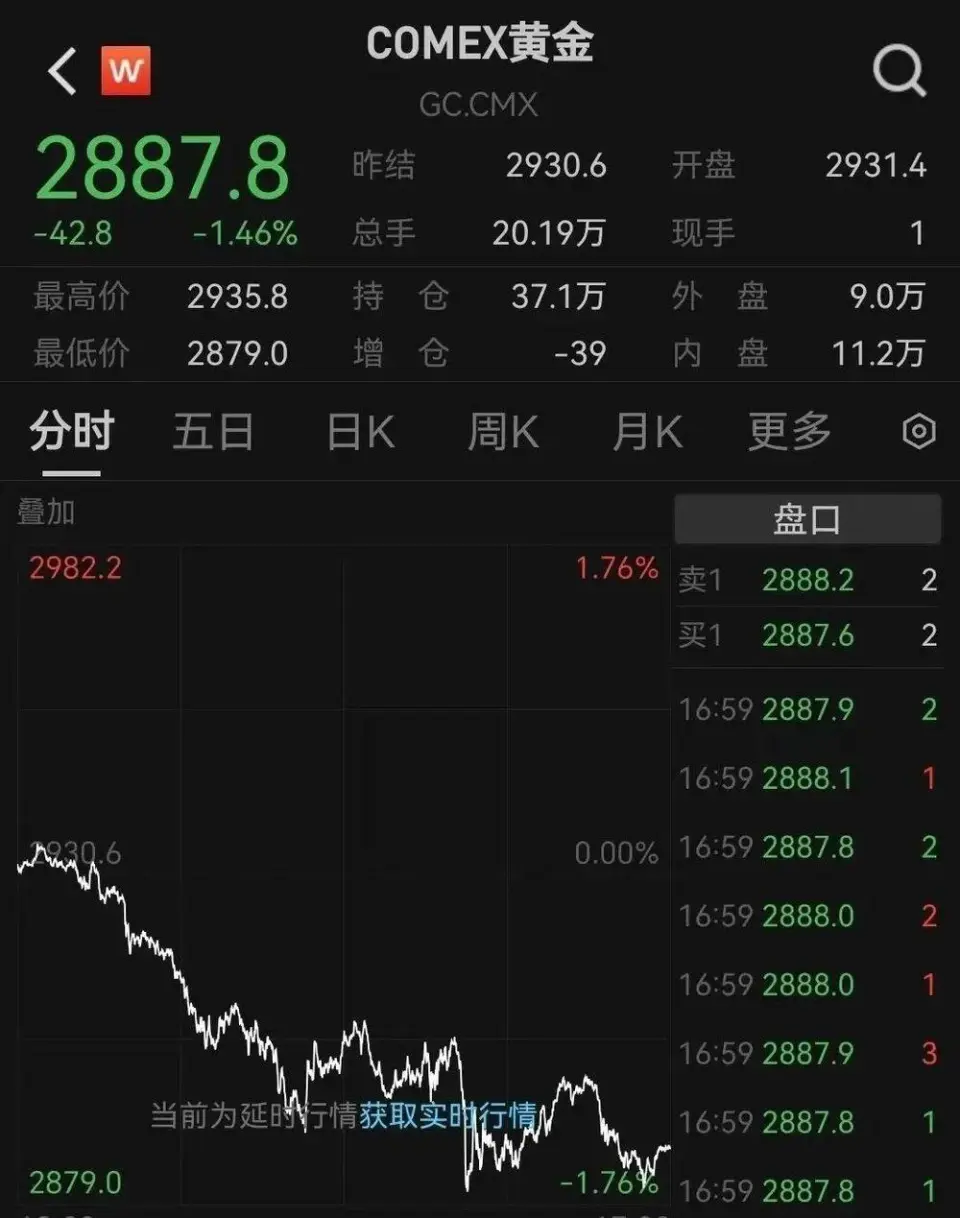Switch to the 分时 chart tab

72,432
